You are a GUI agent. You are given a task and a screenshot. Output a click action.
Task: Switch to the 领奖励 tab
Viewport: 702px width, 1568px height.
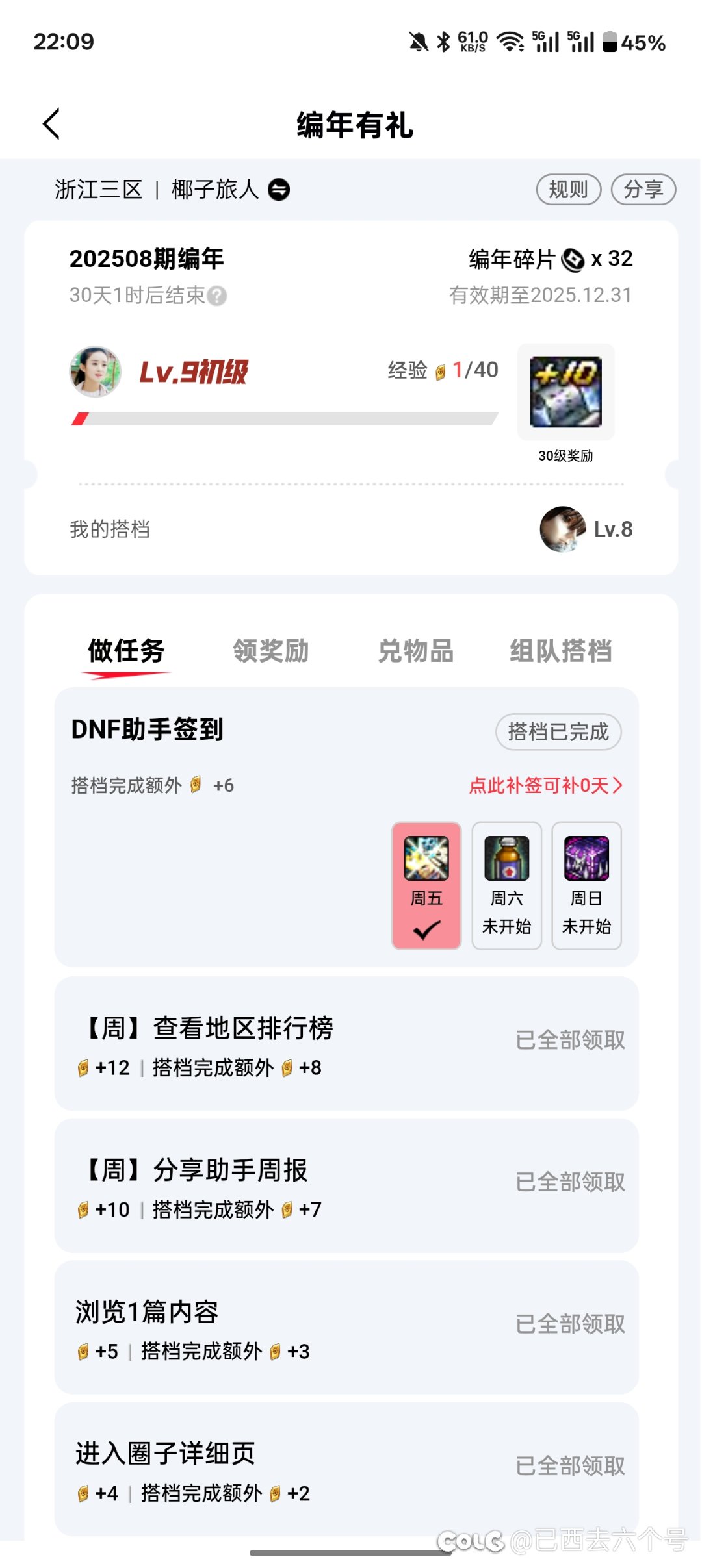click(271, 651)
